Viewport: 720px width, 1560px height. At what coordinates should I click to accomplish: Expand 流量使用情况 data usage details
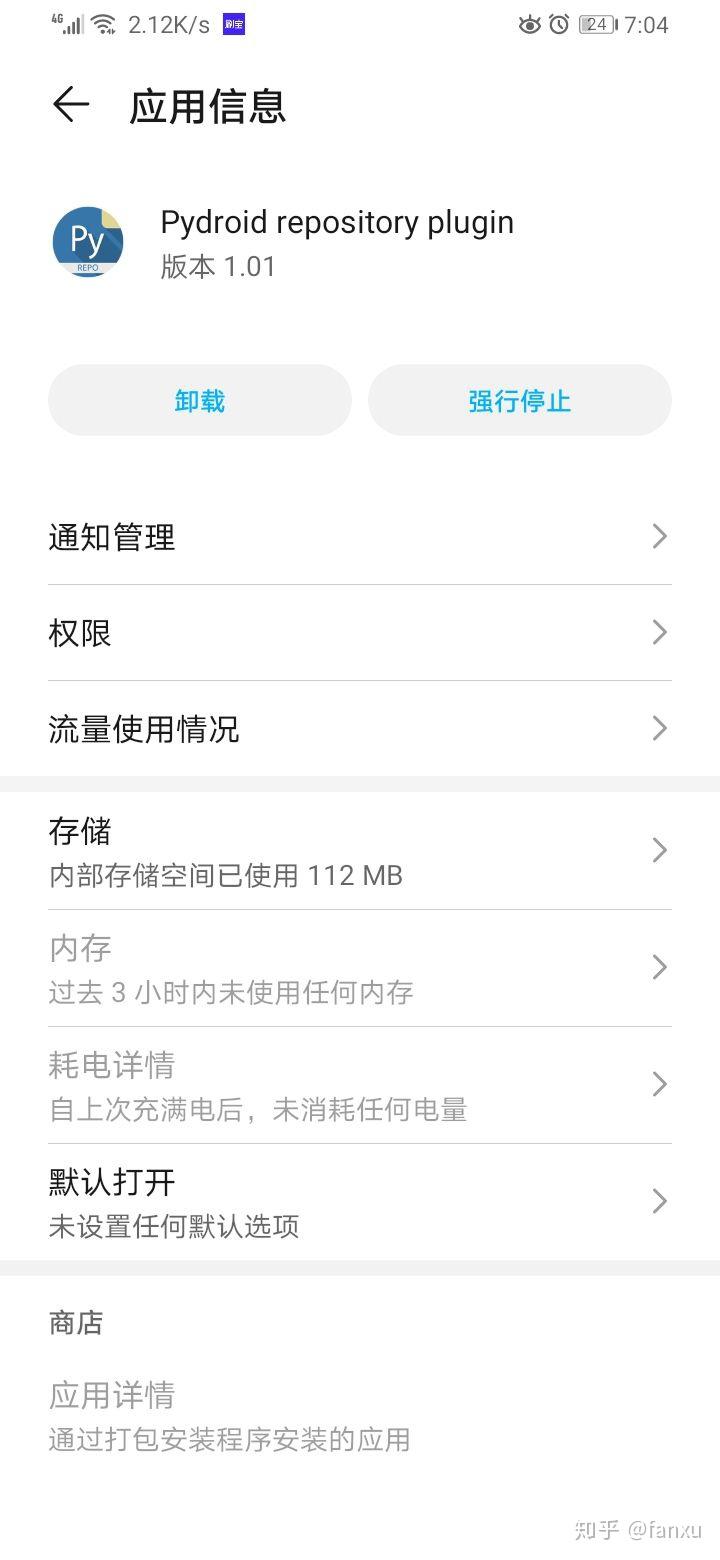click(360, 729)
